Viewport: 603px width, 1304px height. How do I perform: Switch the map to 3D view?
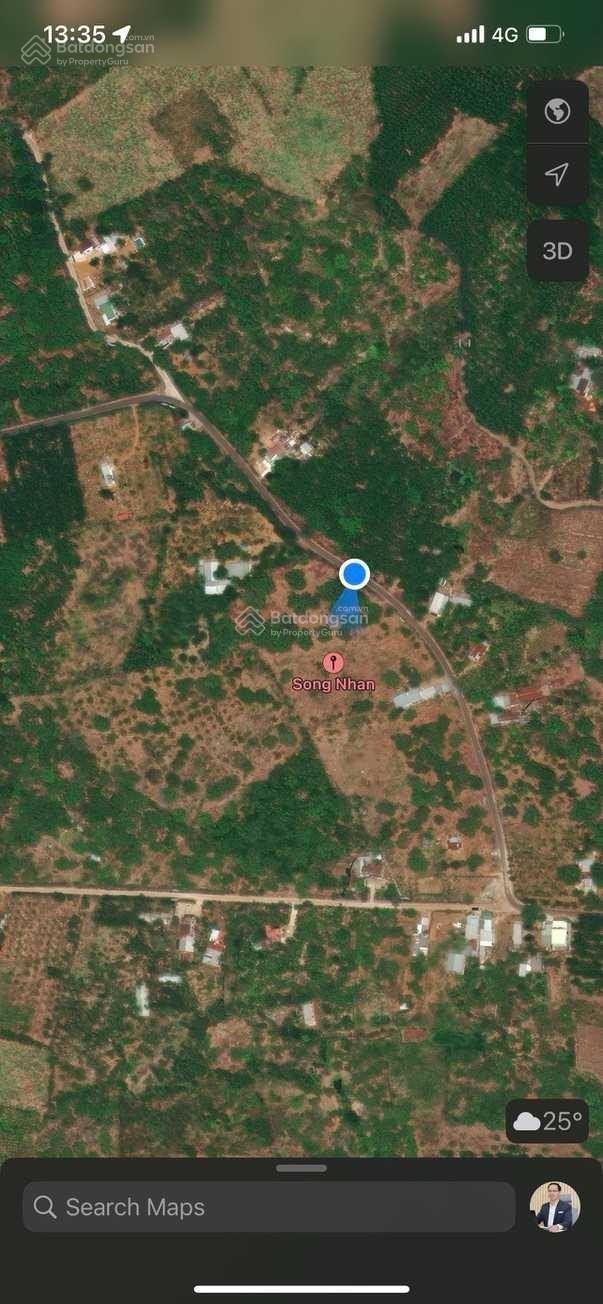[557, 250]
